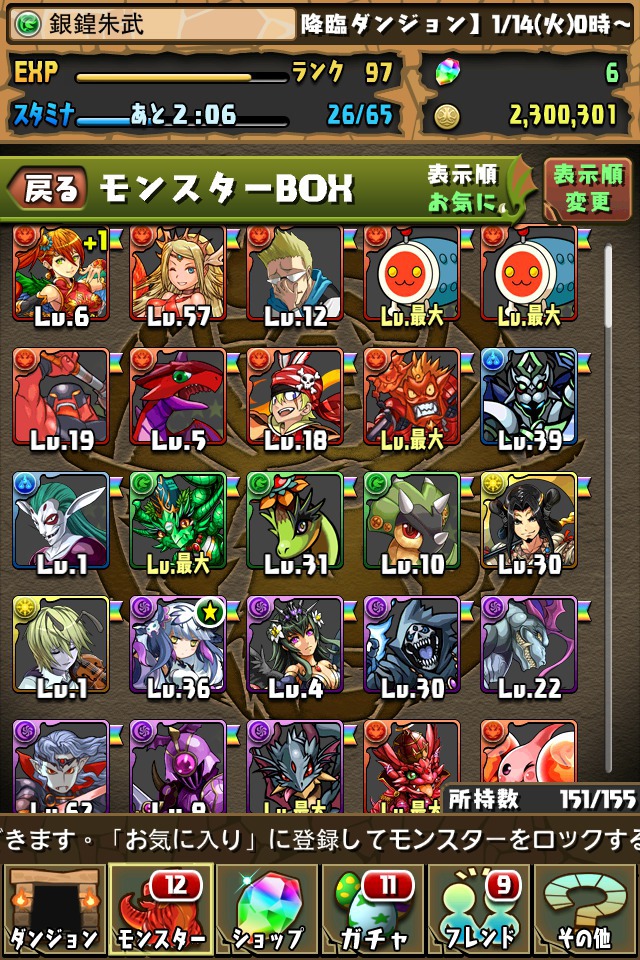Image resolution: width=640 pixels, height=960 pixels.
Task: Open the Lv.12 sunglasses monster
Action: 295,275
